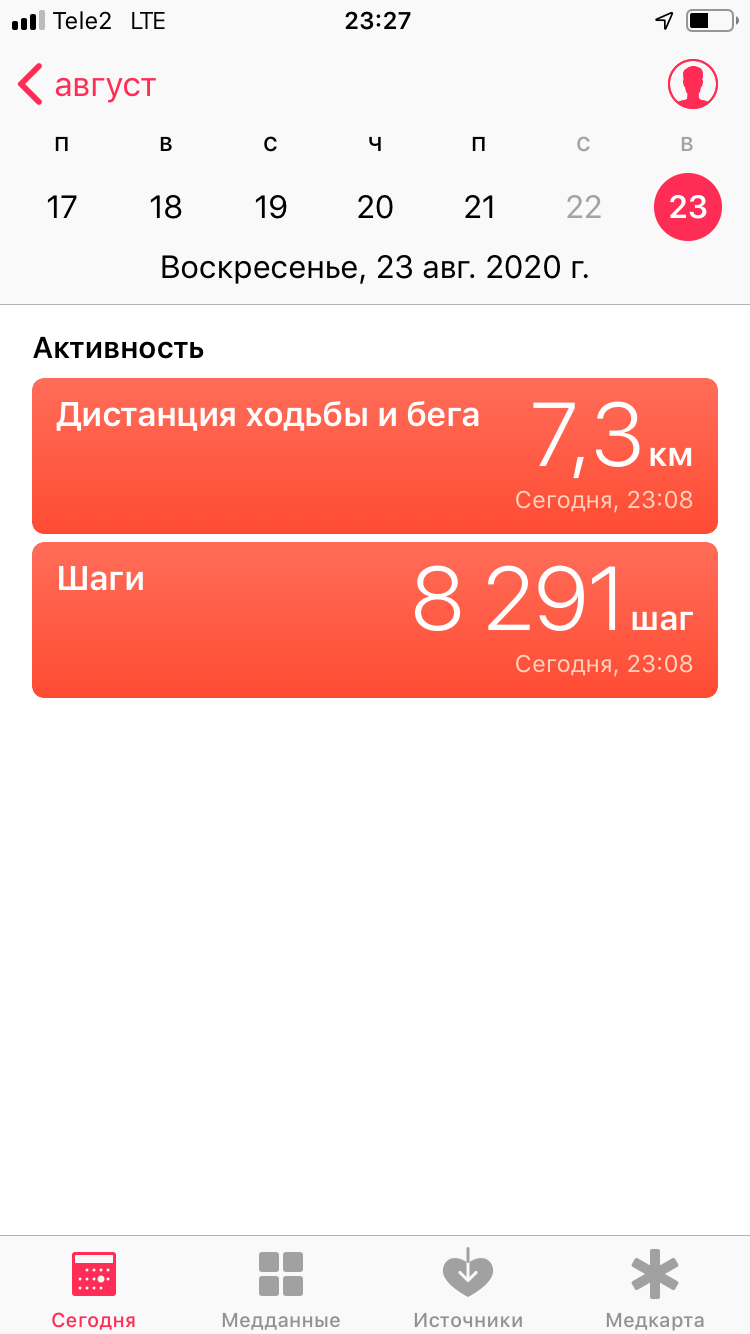The height and width of the screenshot is (1334, 750).
Task: Select date 19 in the week strip
Action: click(270, 207)
